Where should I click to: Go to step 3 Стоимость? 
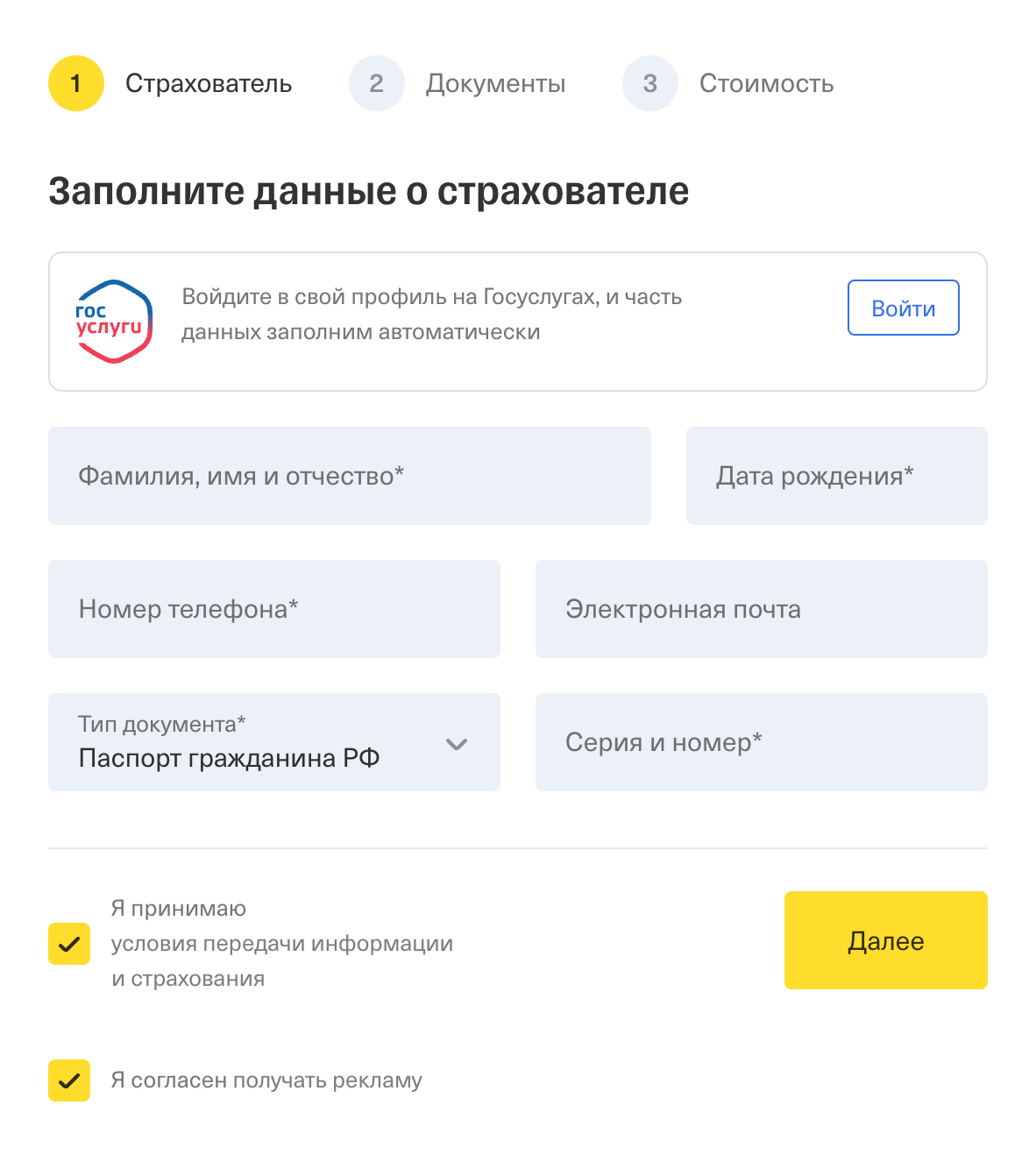click(x=727, y=83)
